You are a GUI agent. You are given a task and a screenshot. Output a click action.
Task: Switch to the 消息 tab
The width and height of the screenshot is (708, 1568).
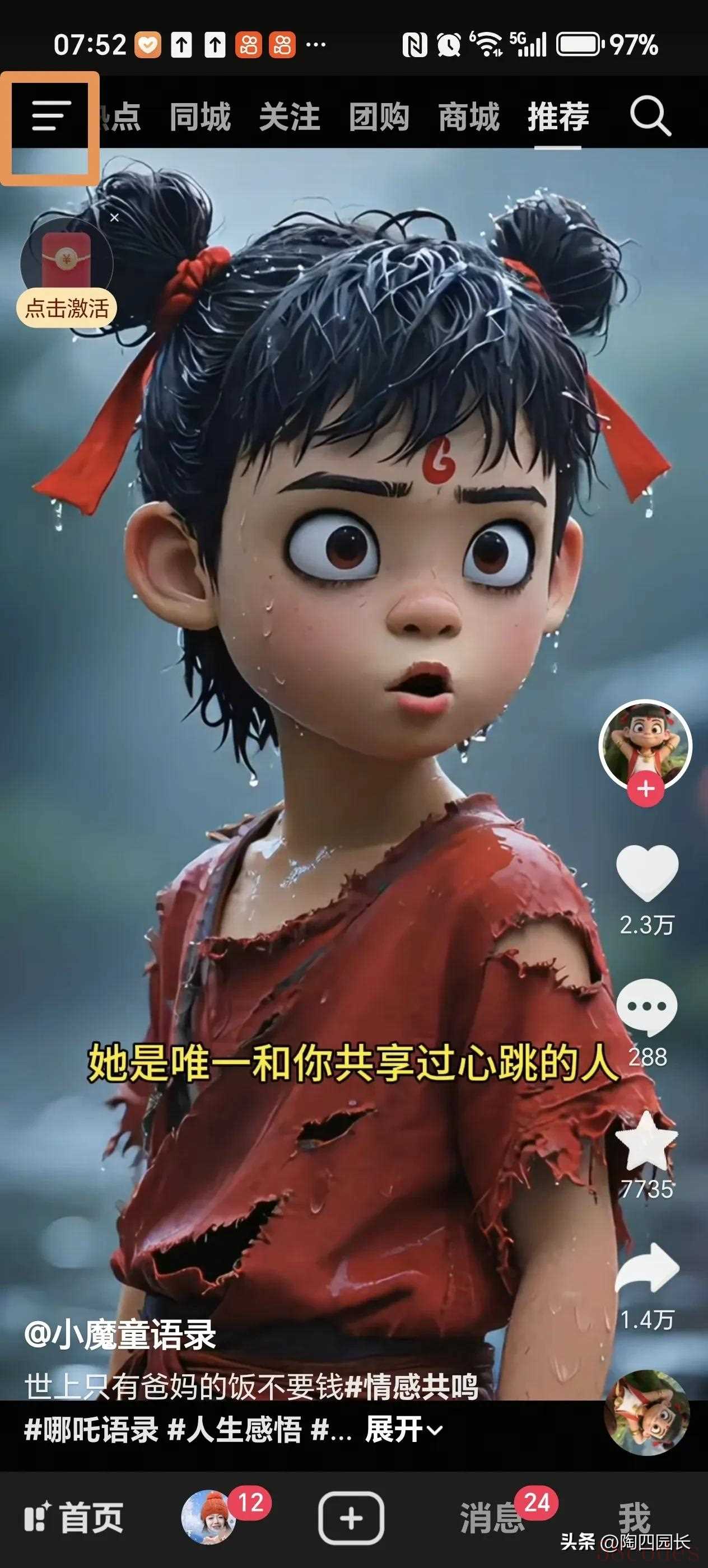point(491,1518)
